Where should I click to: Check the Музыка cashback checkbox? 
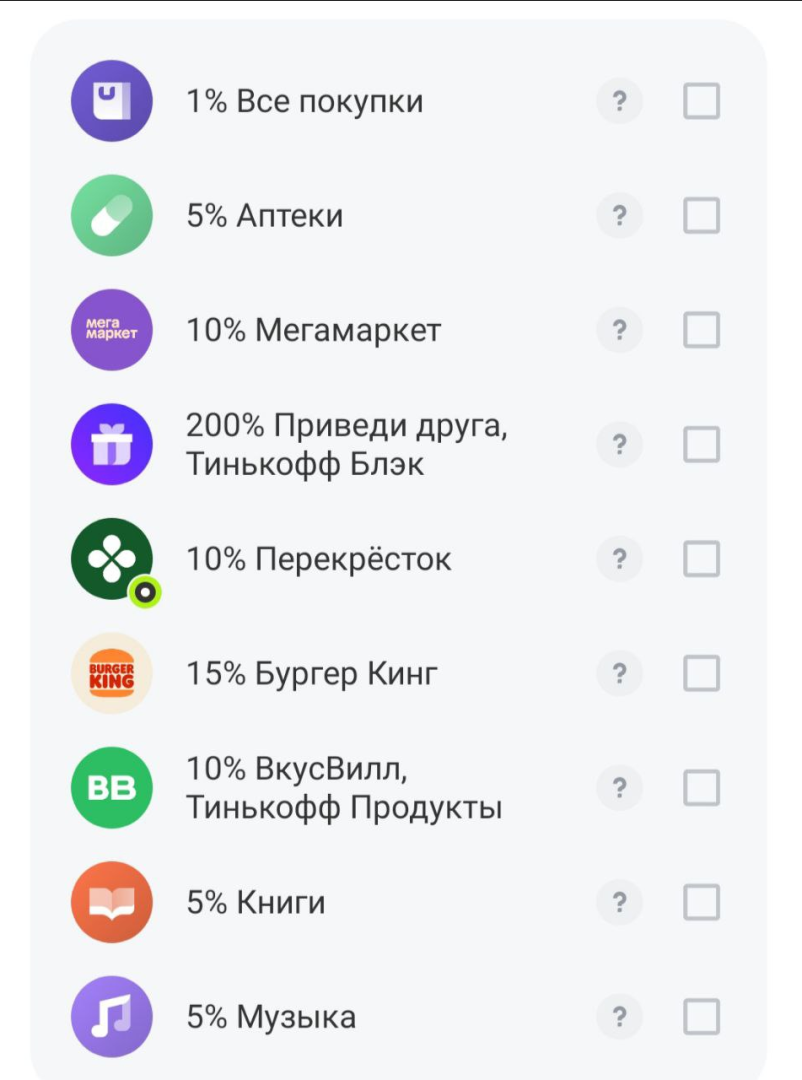click(703, 1016)
